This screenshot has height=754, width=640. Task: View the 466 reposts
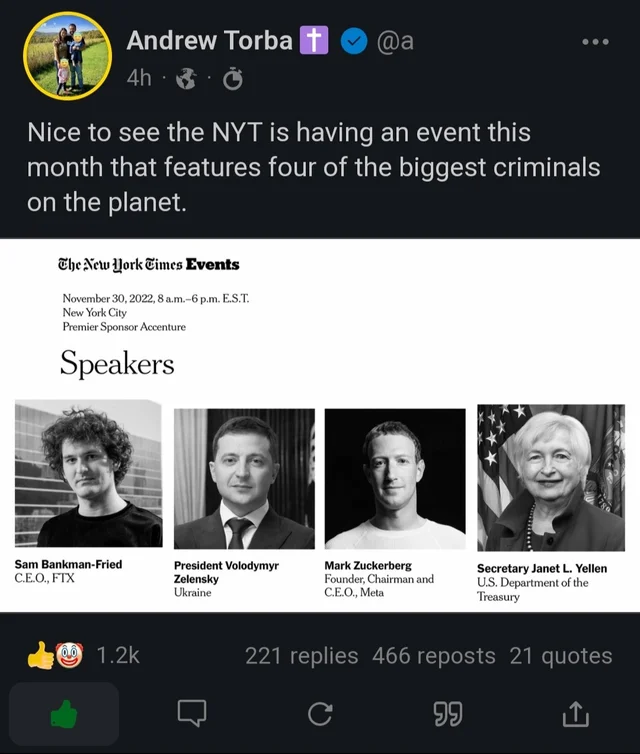pyautogui.click(x=433, y=656)
